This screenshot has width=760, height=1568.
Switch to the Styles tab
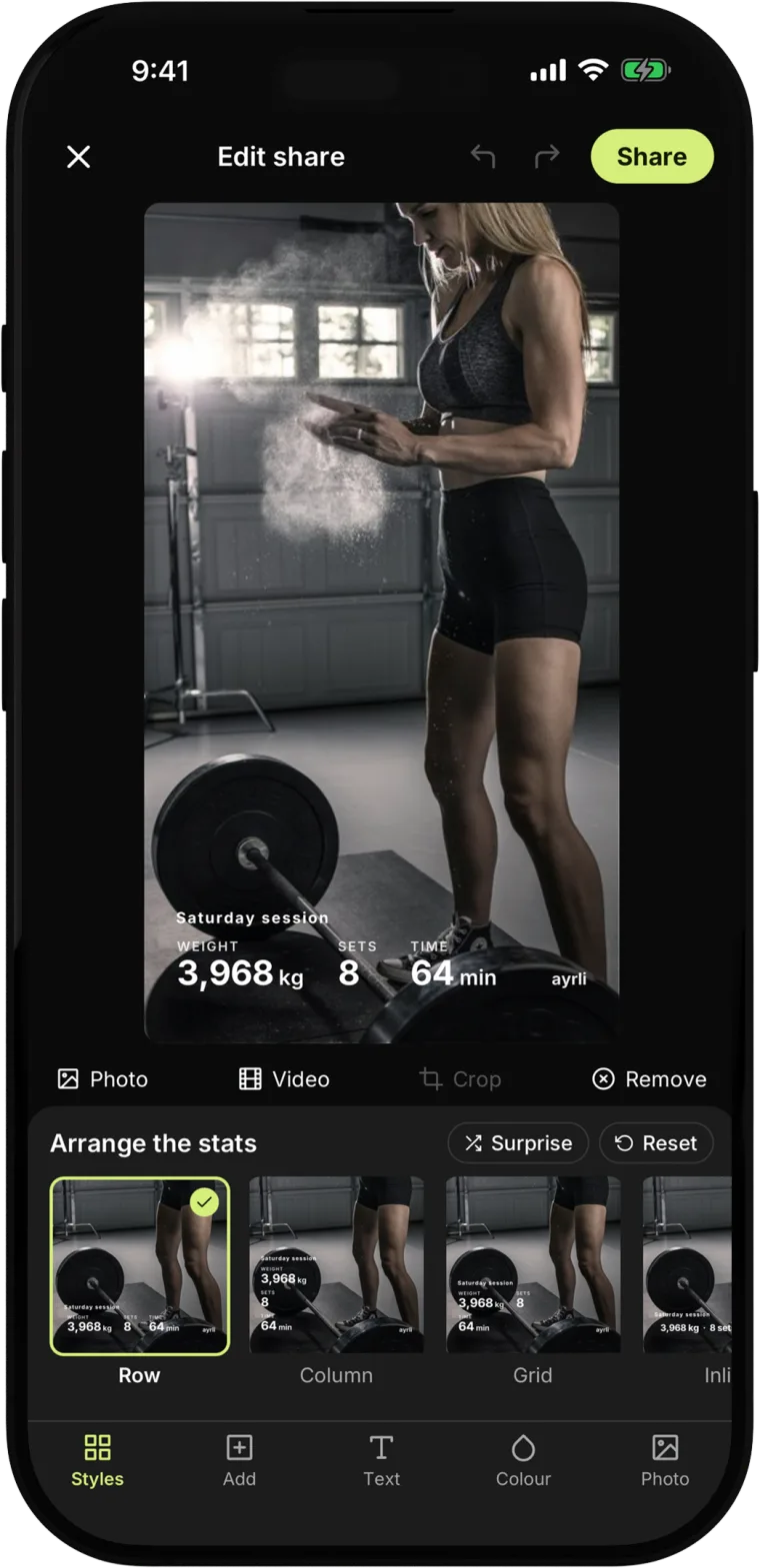[97, 1461]
